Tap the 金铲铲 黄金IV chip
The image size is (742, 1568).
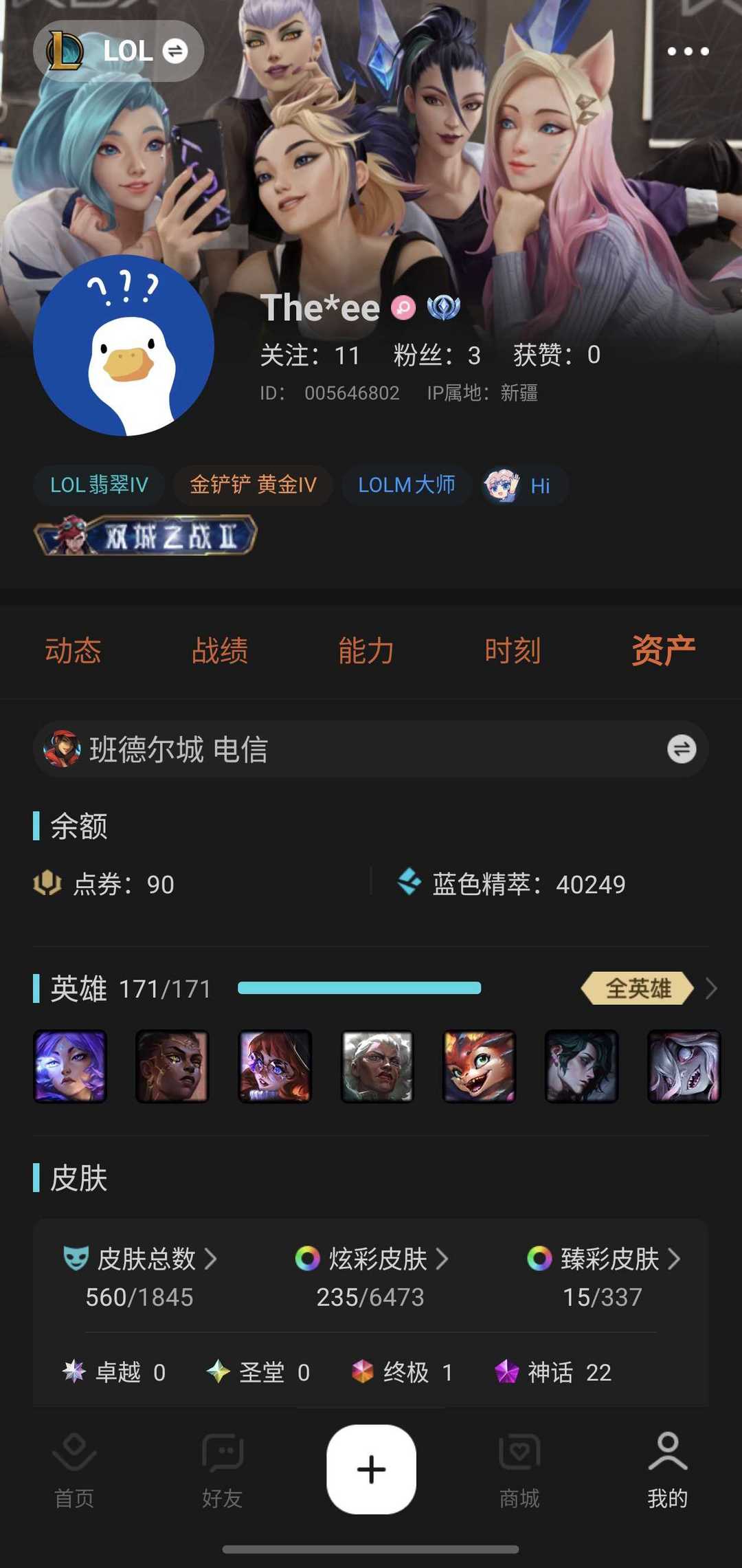(x=253, y=485)
